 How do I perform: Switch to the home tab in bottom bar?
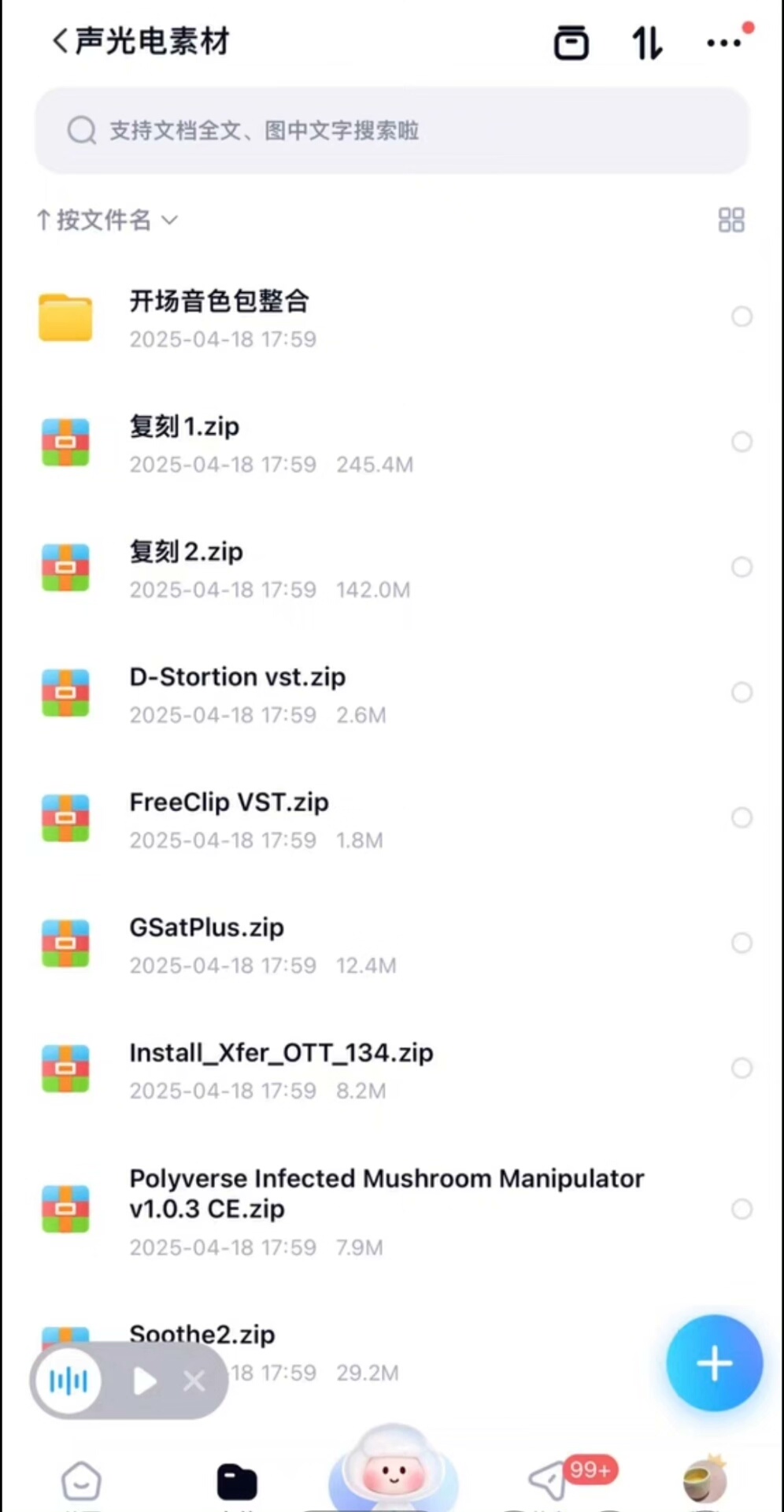click(x=81, y=1482)
